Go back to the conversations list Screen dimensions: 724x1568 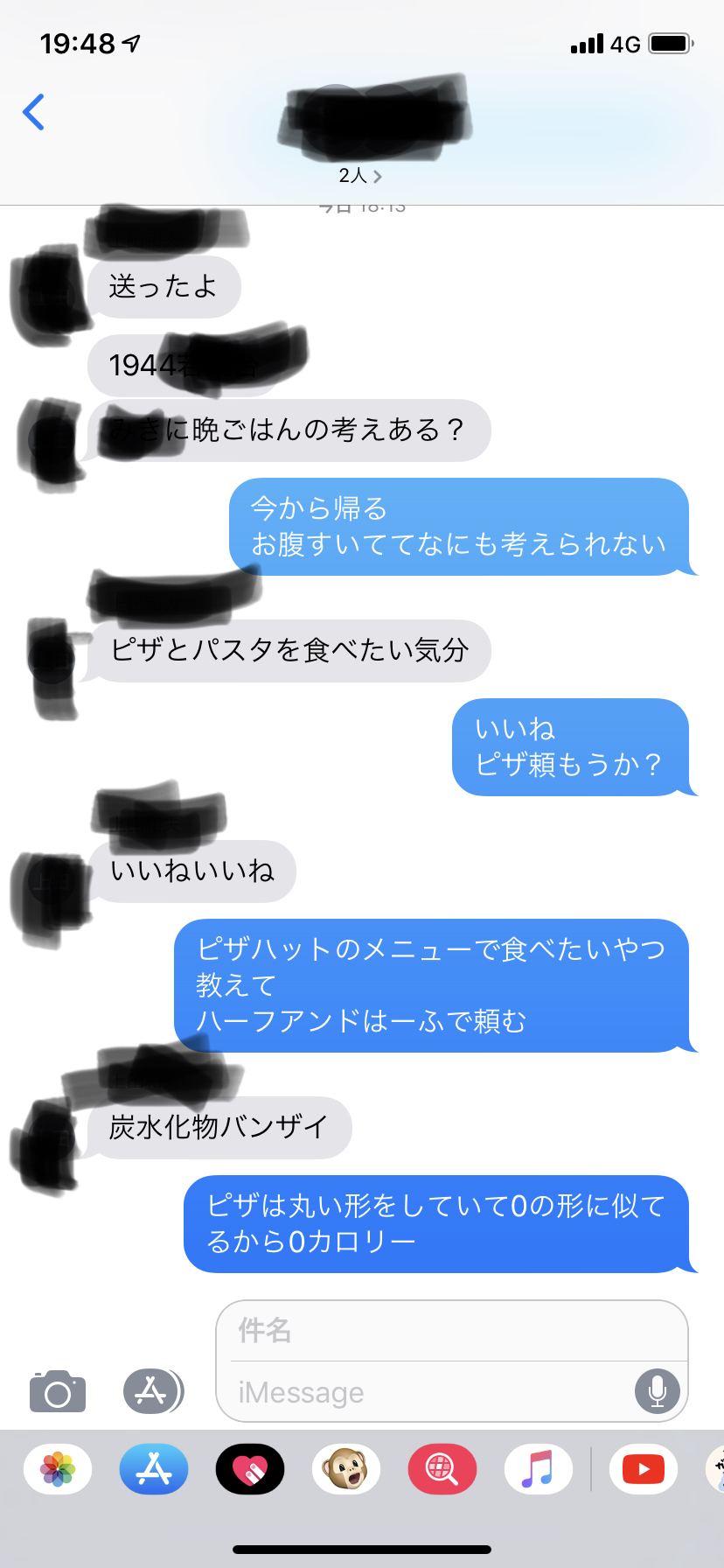tap(33, 112)
